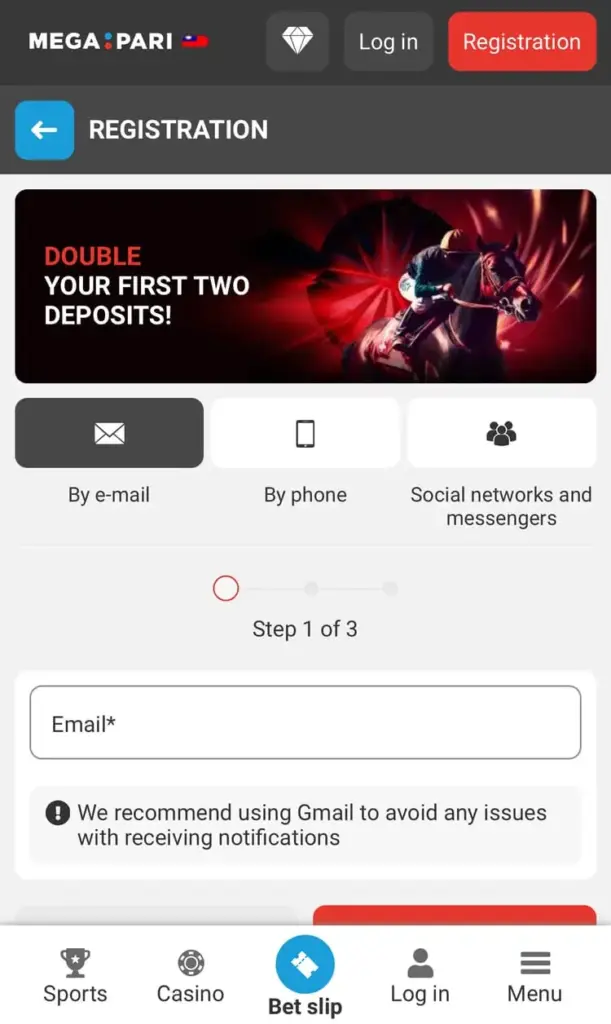The image size is (611, 1024).
Task: Tap the red Registration button
Action: click(521, 42)
